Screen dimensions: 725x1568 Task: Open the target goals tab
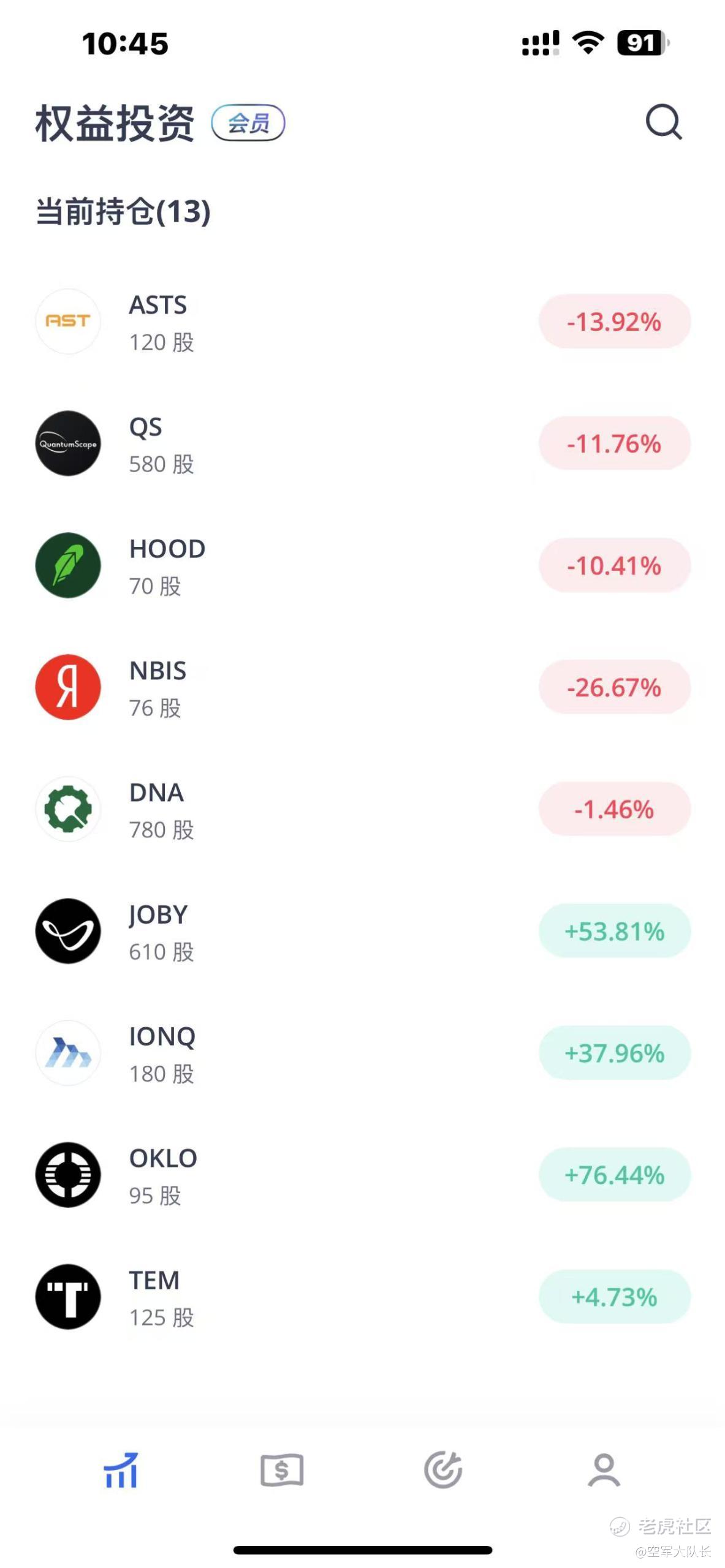(x=443, y=1470)
